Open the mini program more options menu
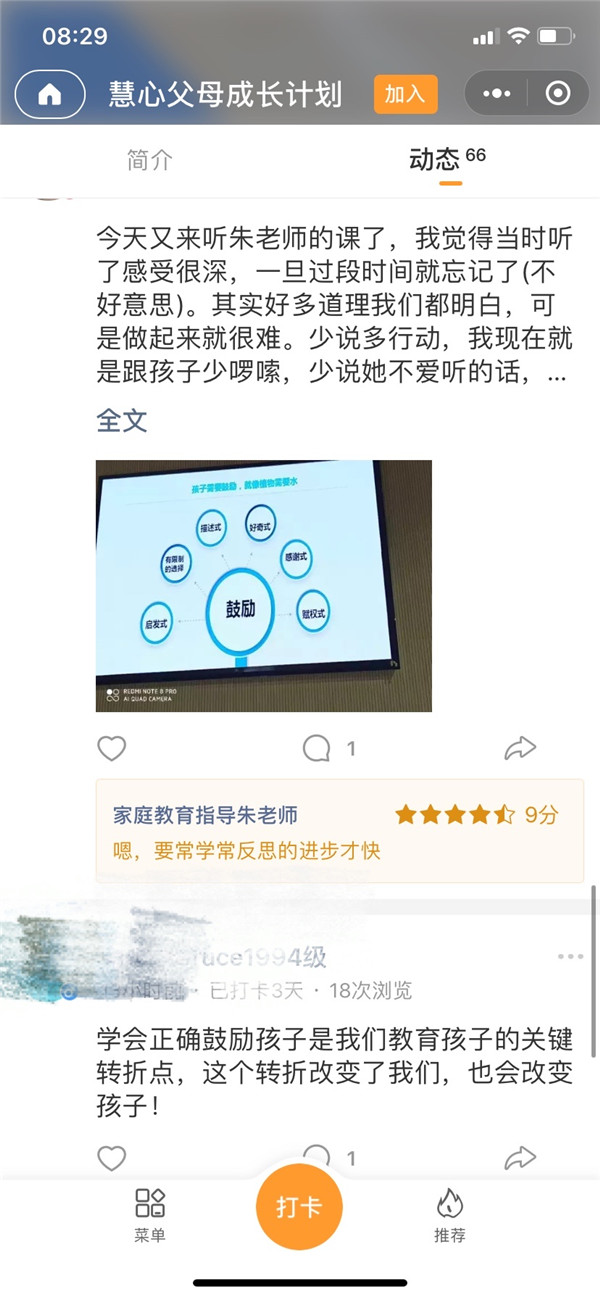Screen dimensions: 600x1298 click(x=496, y=94)
